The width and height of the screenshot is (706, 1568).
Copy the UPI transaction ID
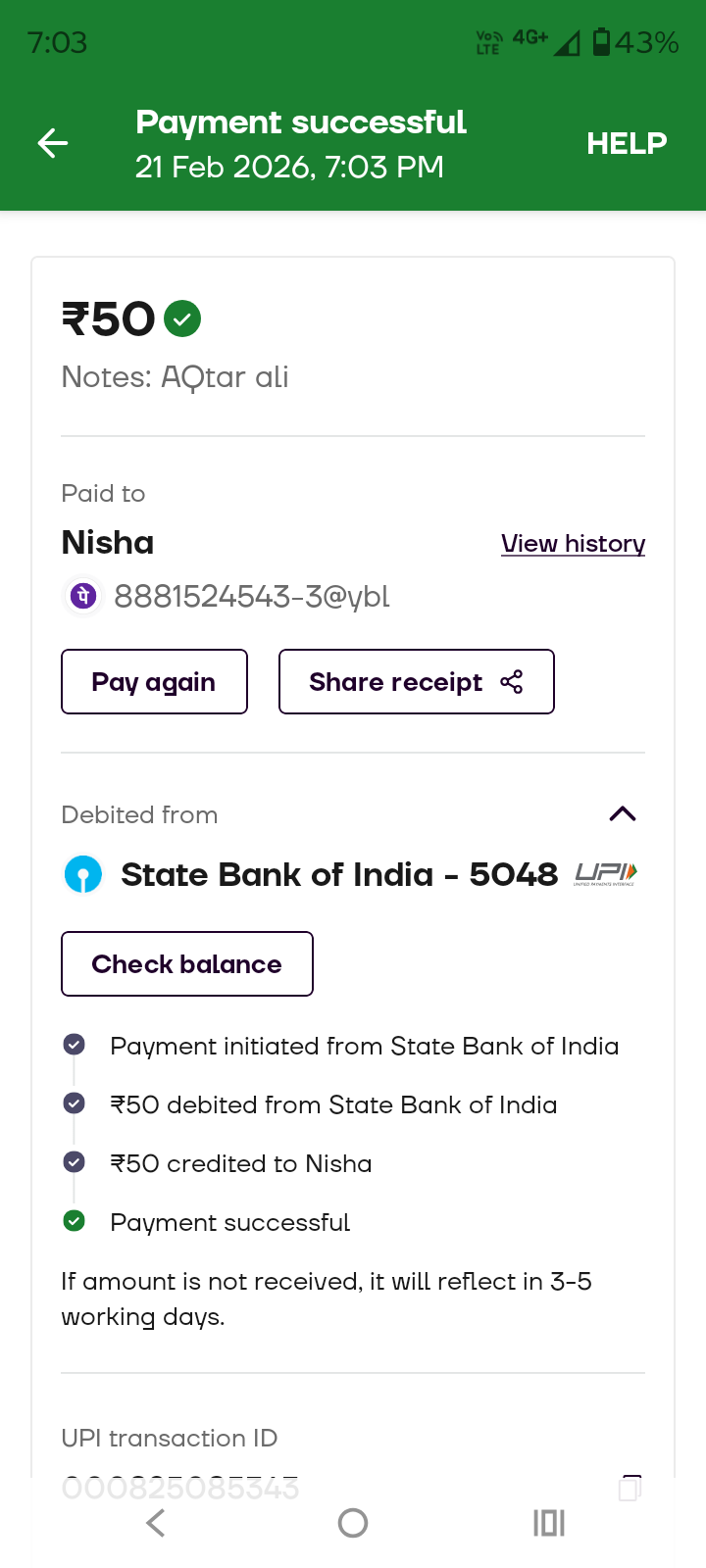click(x=630, y=1488)
